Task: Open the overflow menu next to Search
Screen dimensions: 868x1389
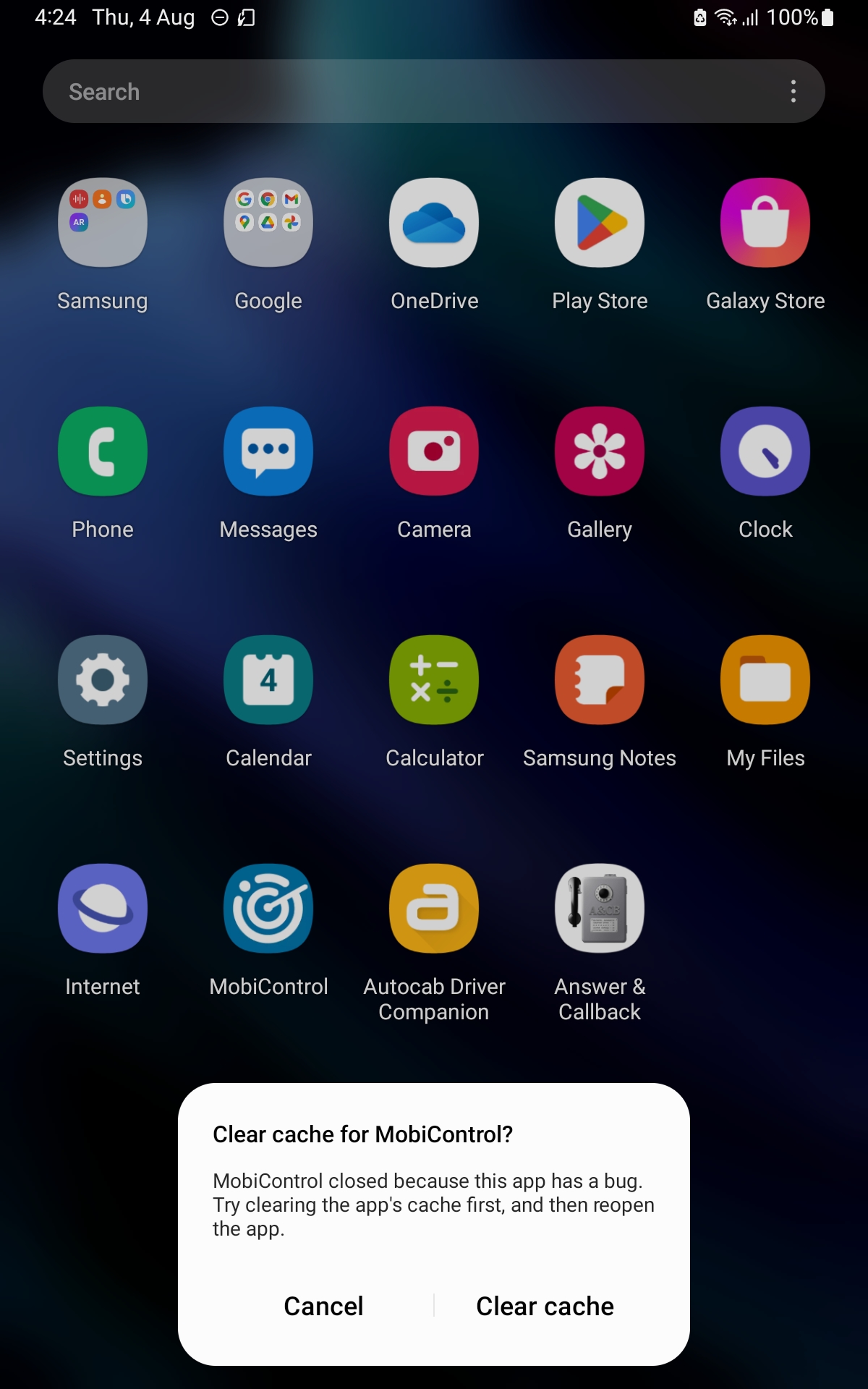Action: [x=793, y=91]
